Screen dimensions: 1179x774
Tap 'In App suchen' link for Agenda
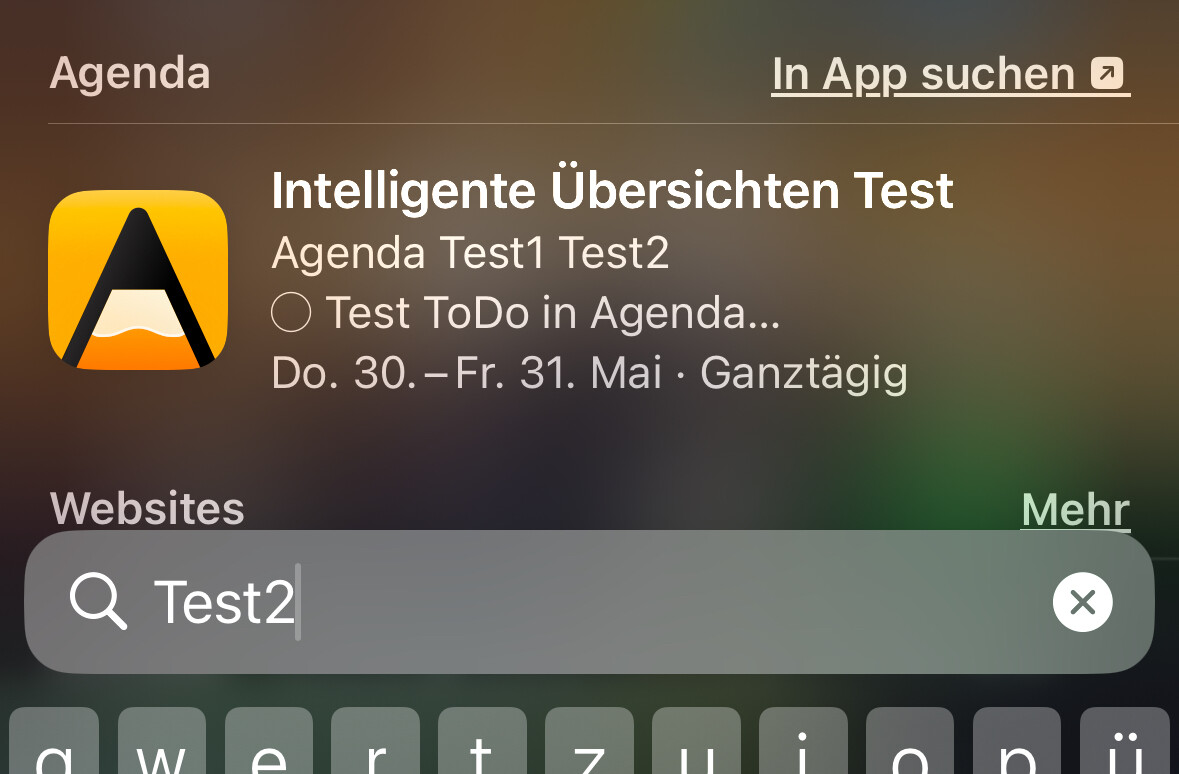point(950,75)
